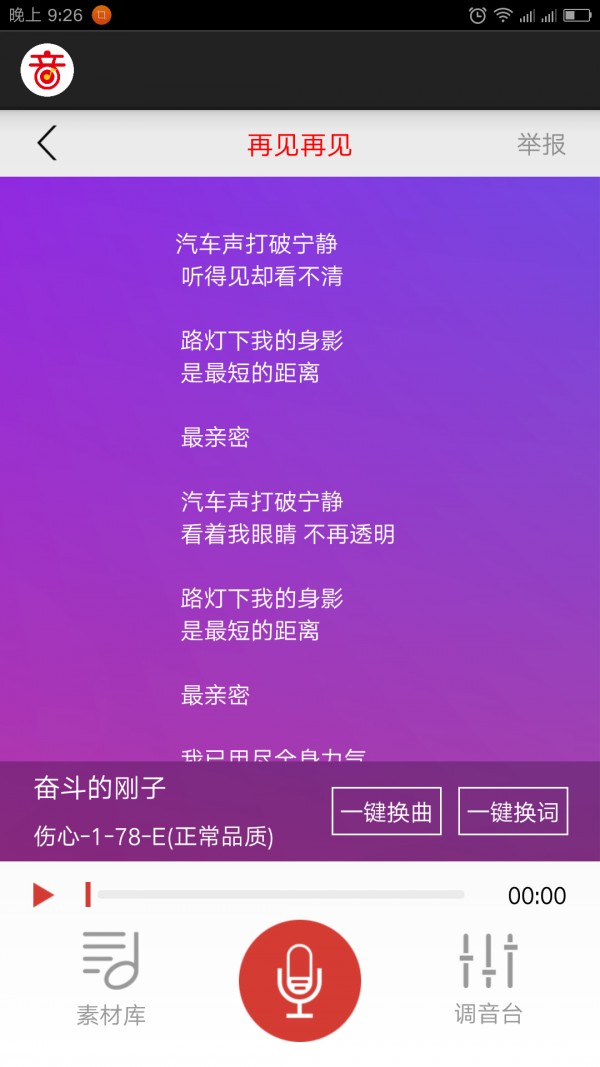
Task: Go back using the left arrow
Action: 47,144
